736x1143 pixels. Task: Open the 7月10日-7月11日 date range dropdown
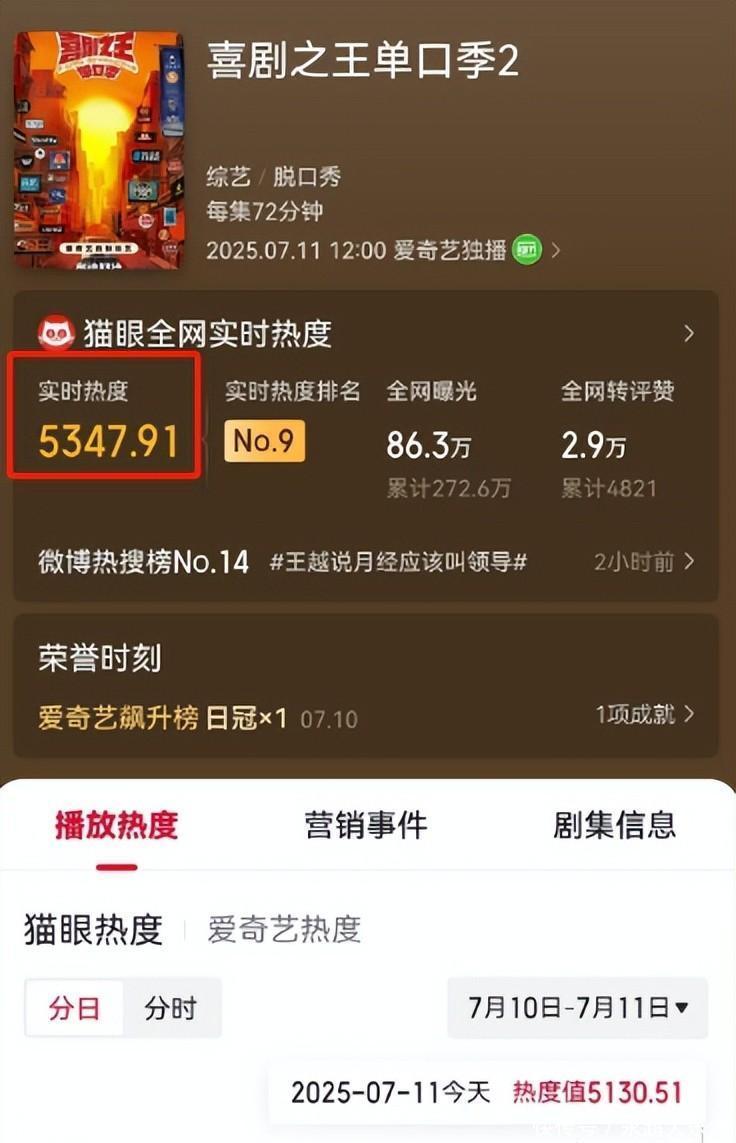(578, 1007)
